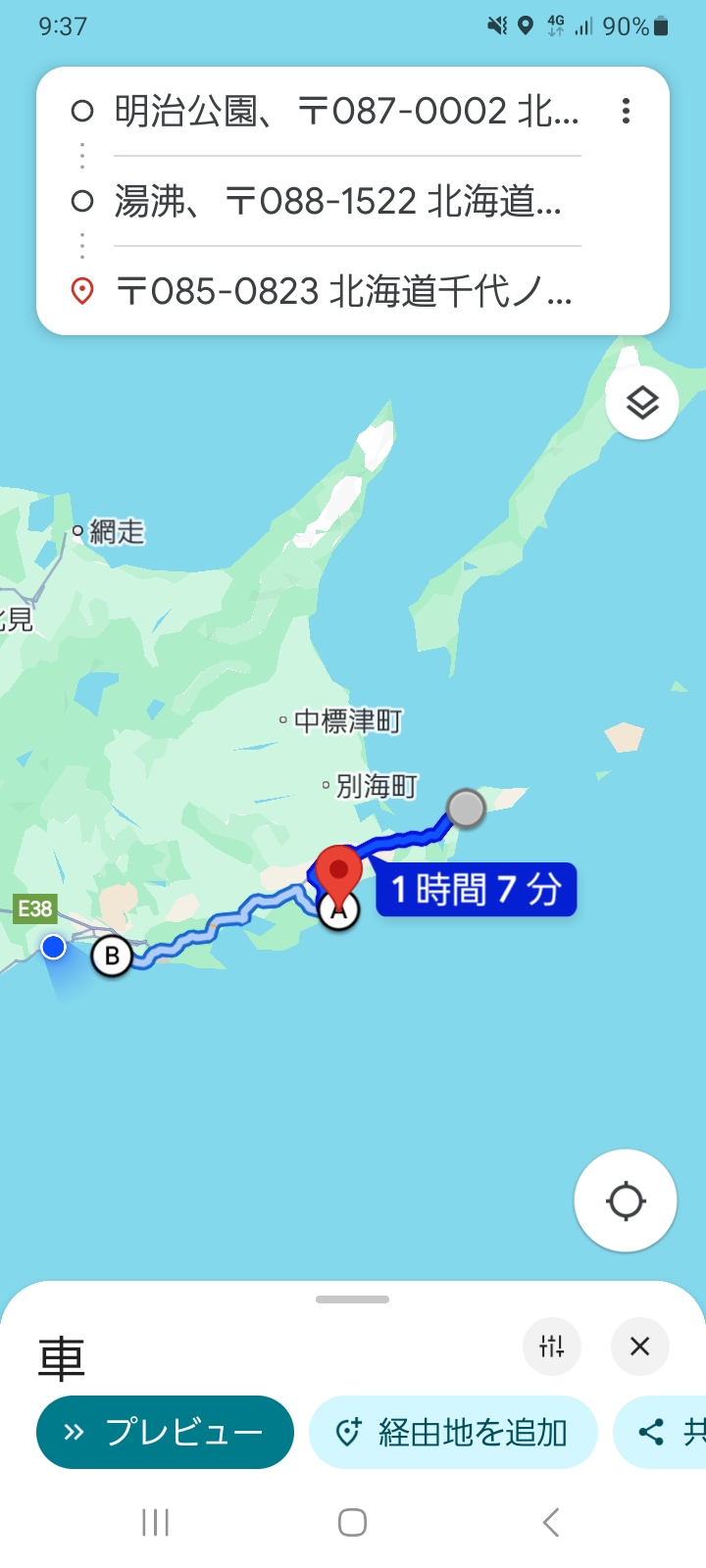
Task: Tap the B waypoint marker
Action: pyautogui.click(x=112, y=955)
